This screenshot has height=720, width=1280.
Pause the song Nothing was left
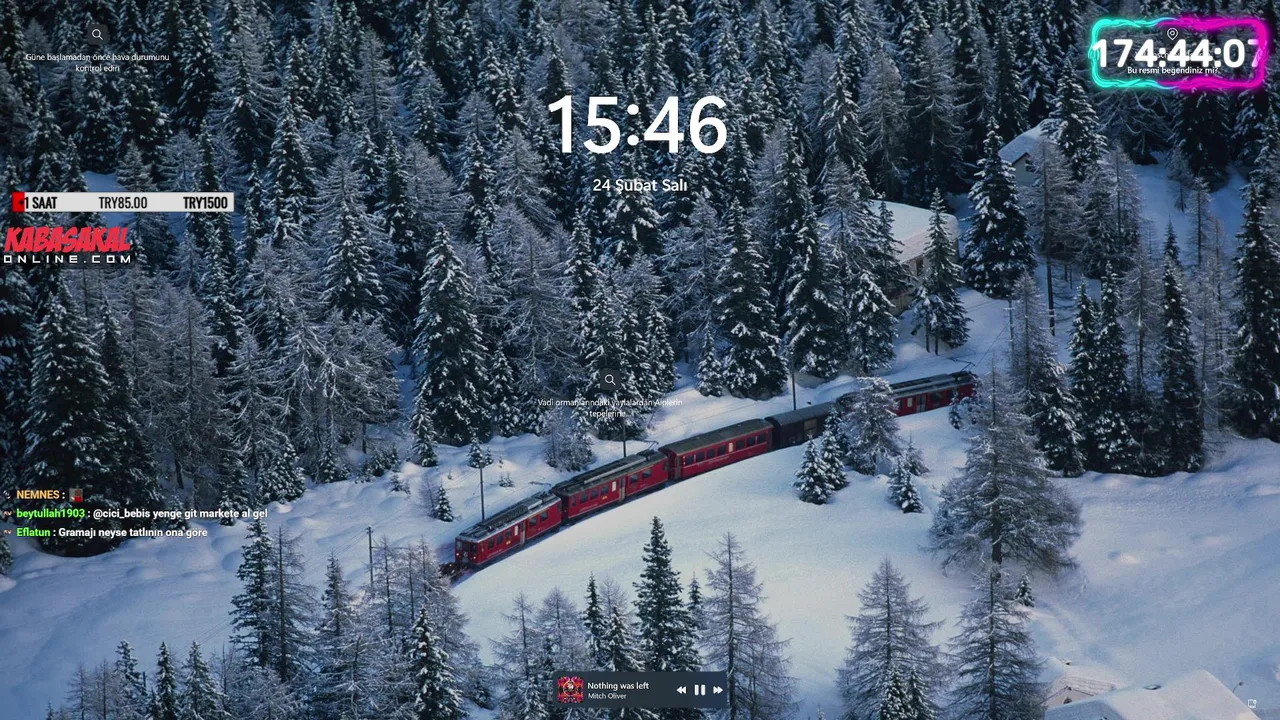tap(699, 690)
